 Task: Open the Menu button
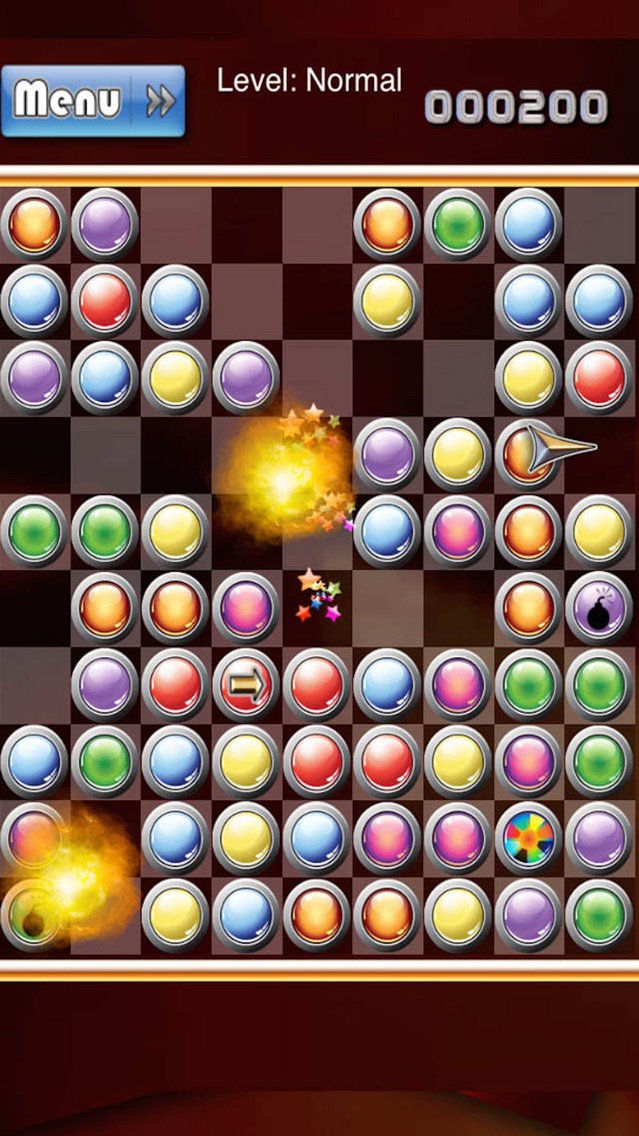[93, 101]
